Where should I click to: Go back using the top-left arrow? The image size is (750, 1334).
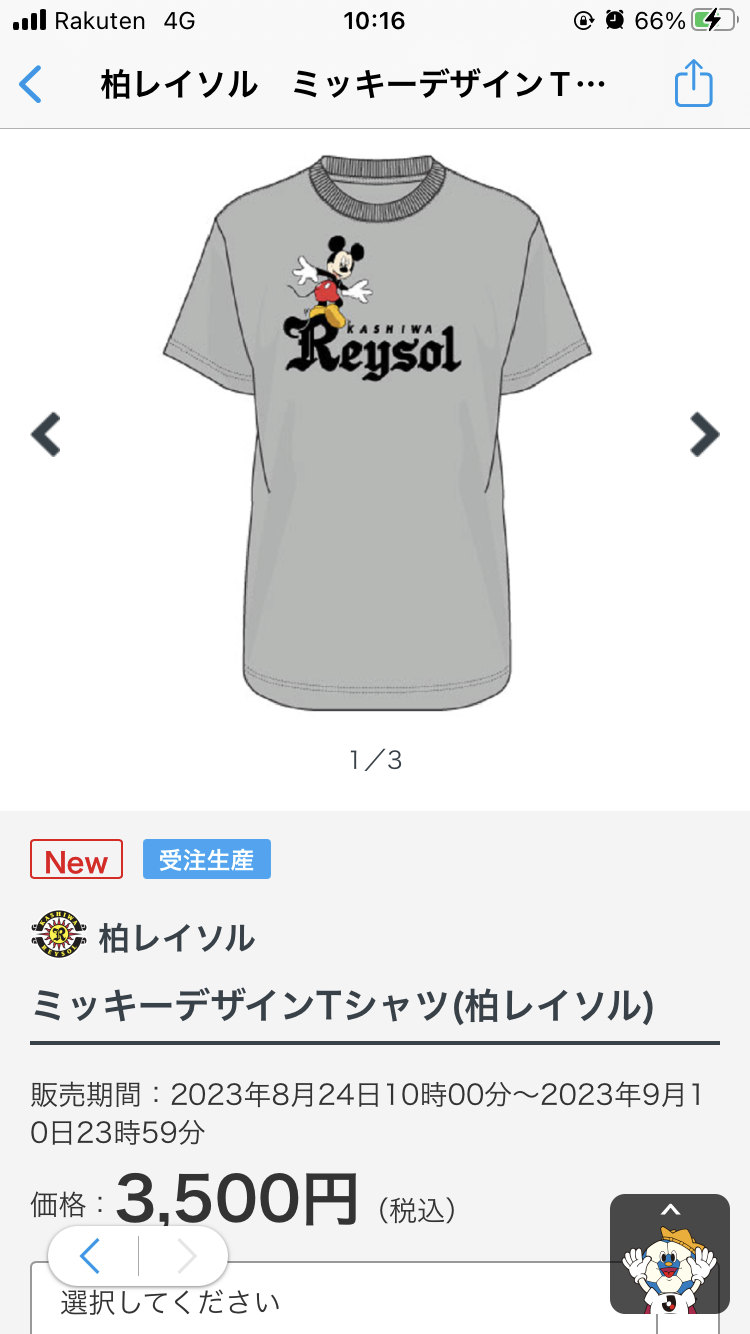31,85
